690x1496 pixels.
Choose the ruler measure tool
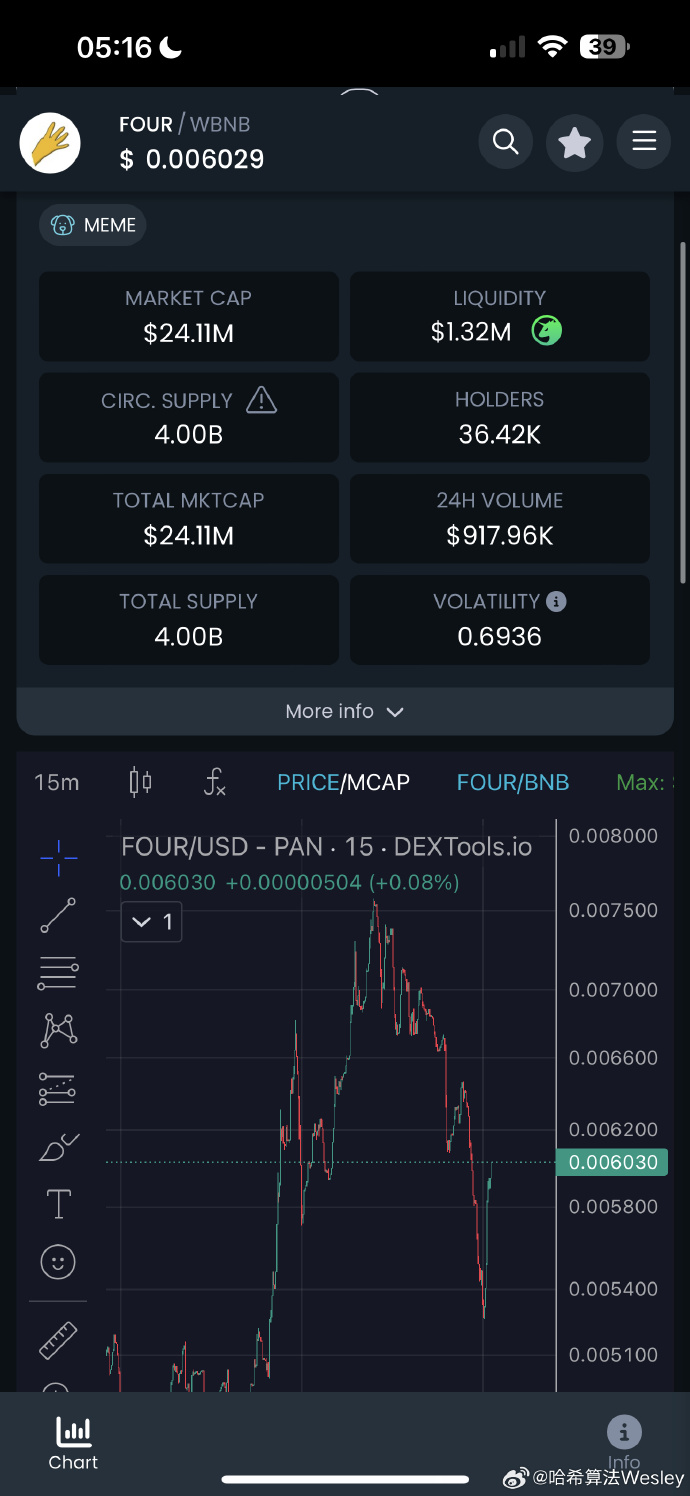tap(58, 1340)
